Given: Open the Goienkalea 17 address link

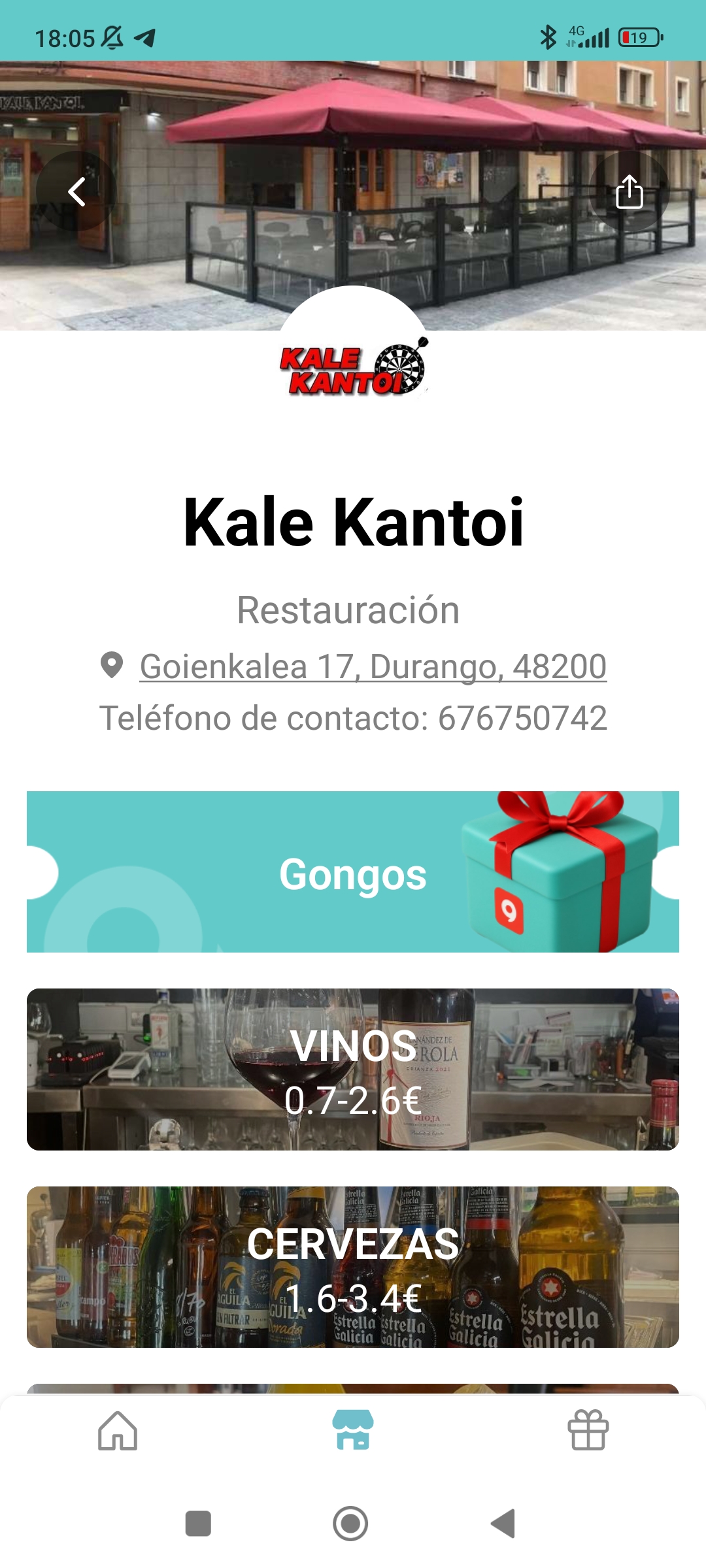Looking at the screenshot, I should (x=373, y=666).
